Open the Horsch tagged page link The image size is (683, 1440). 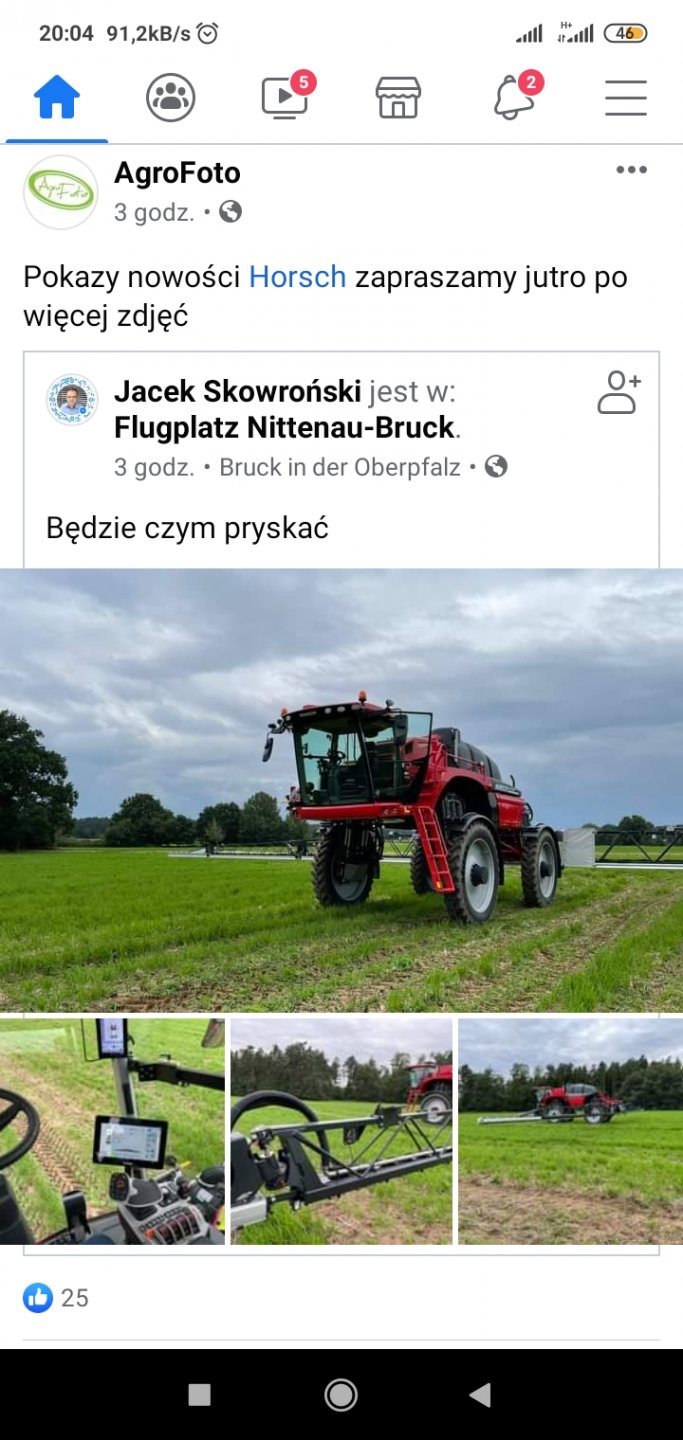tap(297, 277)
